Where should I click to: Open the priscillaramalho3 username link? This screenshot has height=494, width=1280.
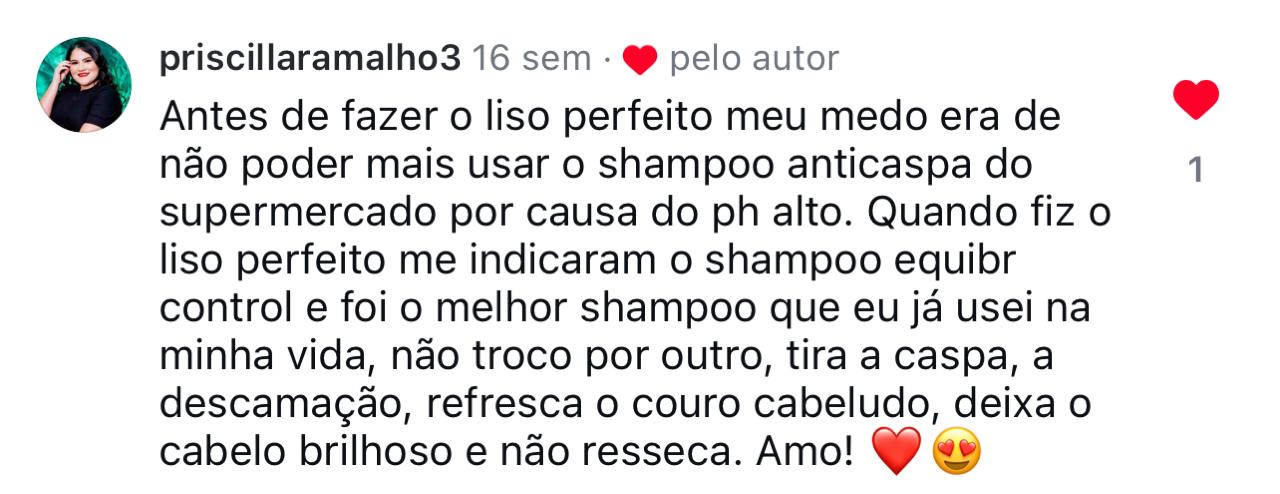310,59
